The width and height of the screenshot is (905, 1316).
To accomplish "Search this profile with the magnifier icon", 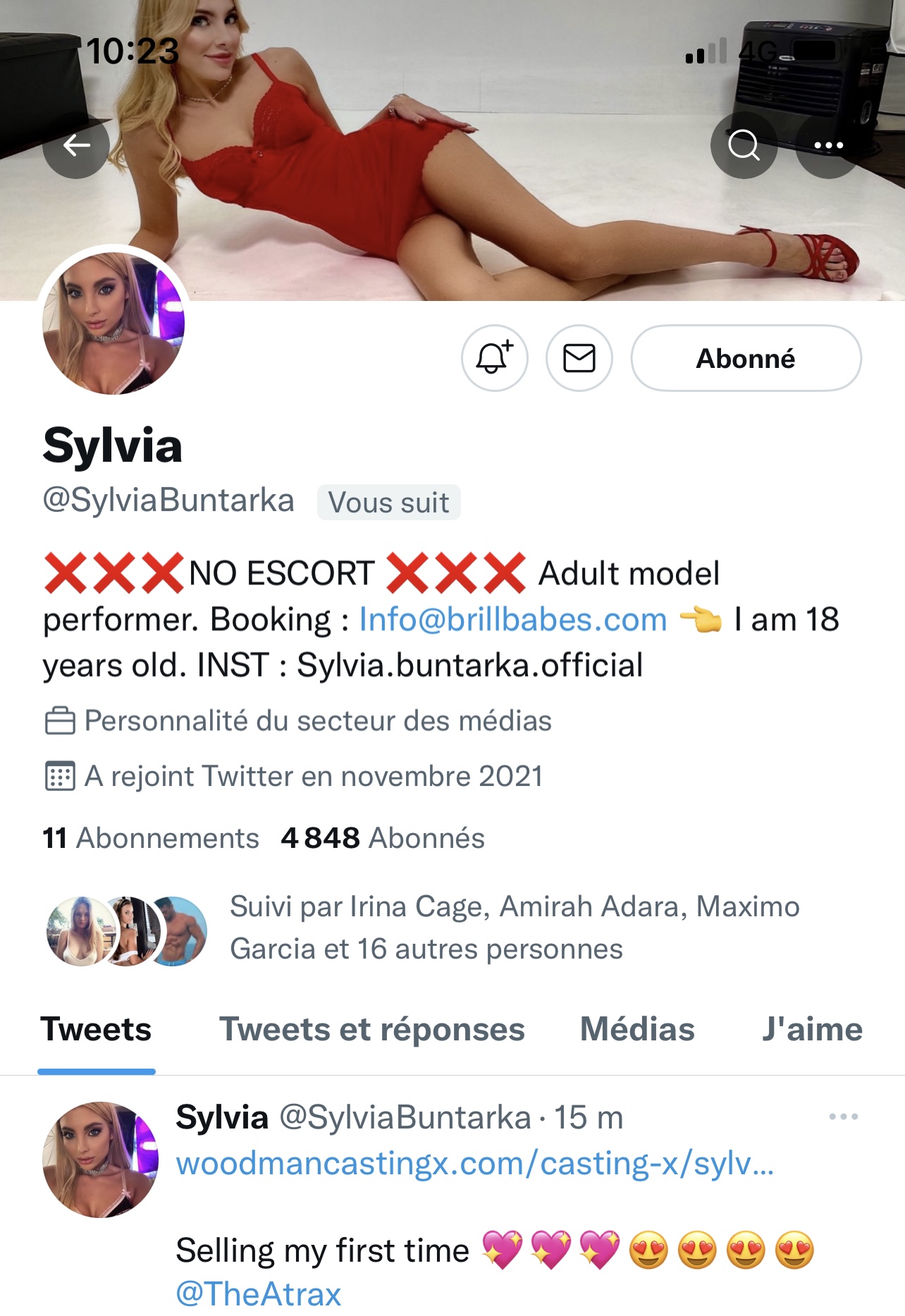I will pyautogui.click(x=744, y=145).
